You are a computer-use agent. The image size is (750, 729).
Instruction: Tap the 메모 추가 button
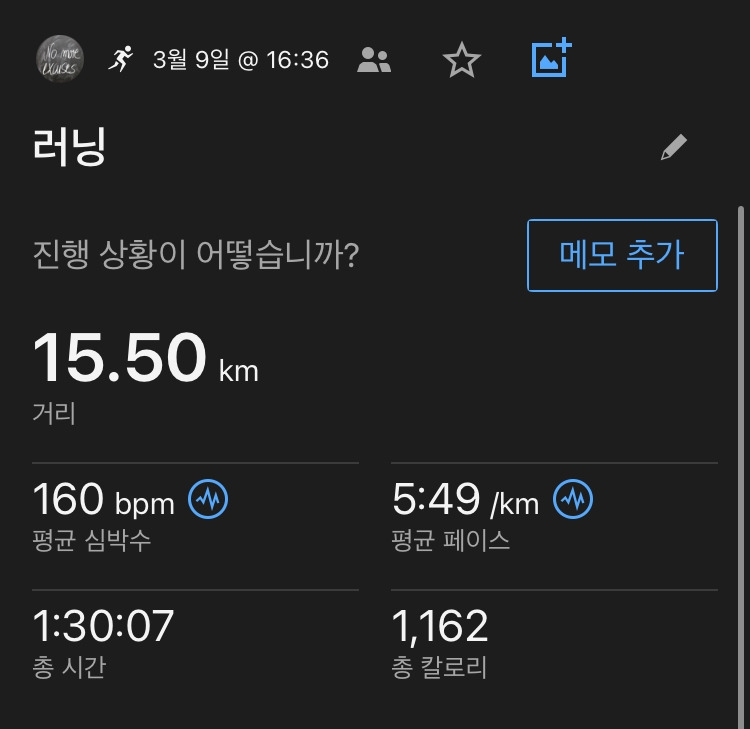click(x=622, y=256)
